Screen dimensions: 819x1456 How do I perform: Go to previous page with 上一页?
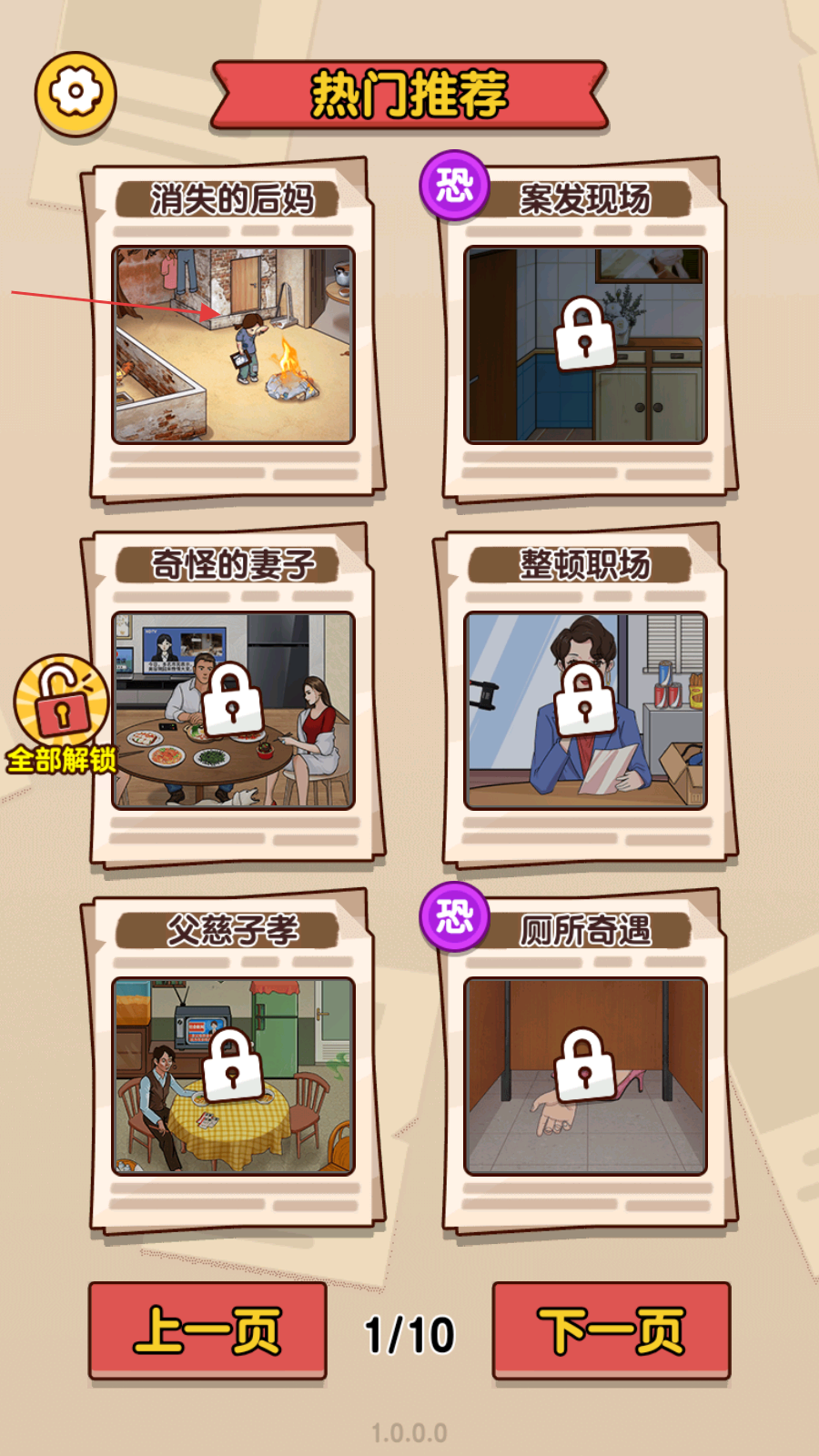pyautogui.click(x=207, y=1331)
